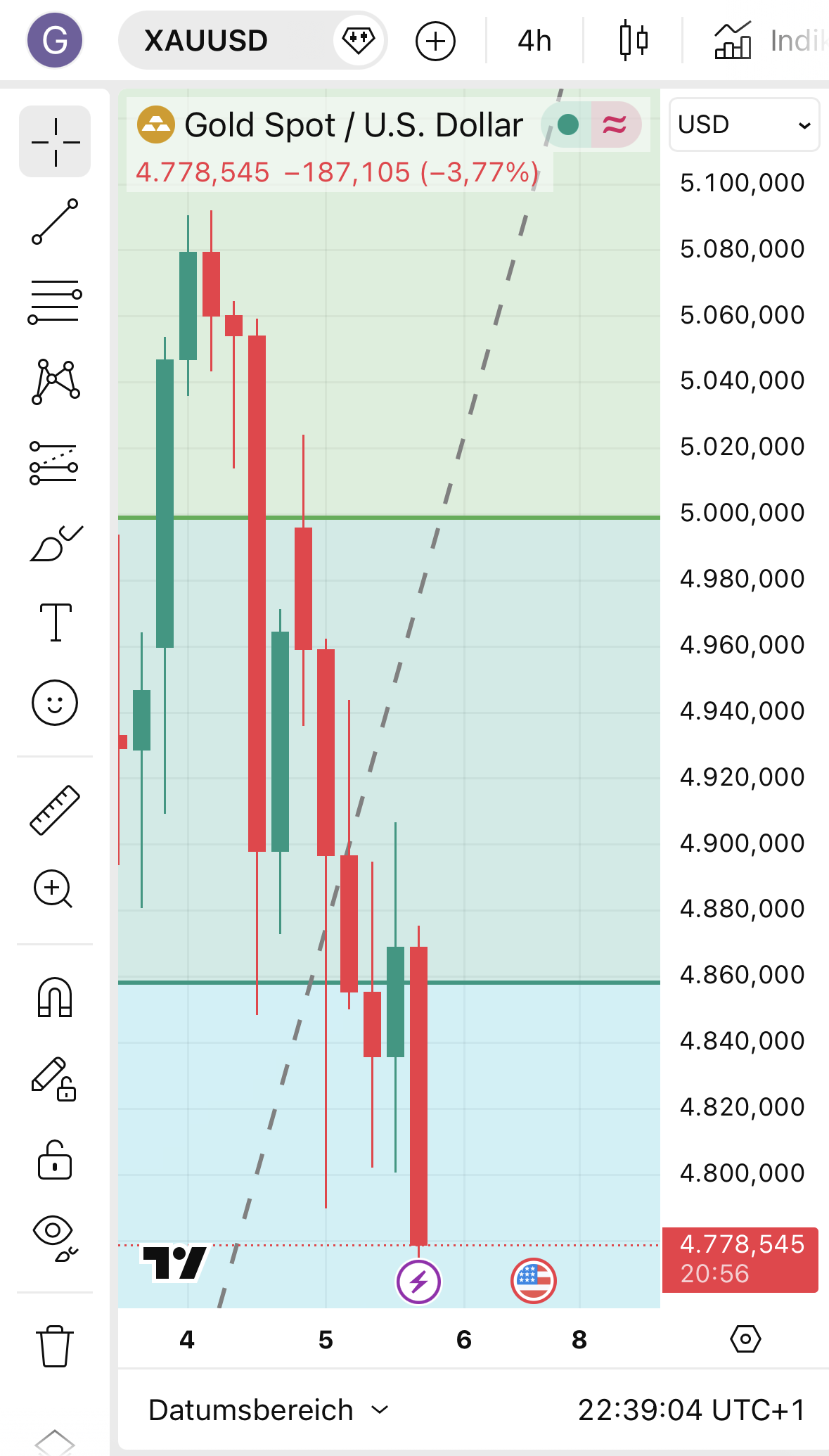The image size is (829, 1456).
Task: Delete drawings with the trash icon
Action: coord(55,1346)
